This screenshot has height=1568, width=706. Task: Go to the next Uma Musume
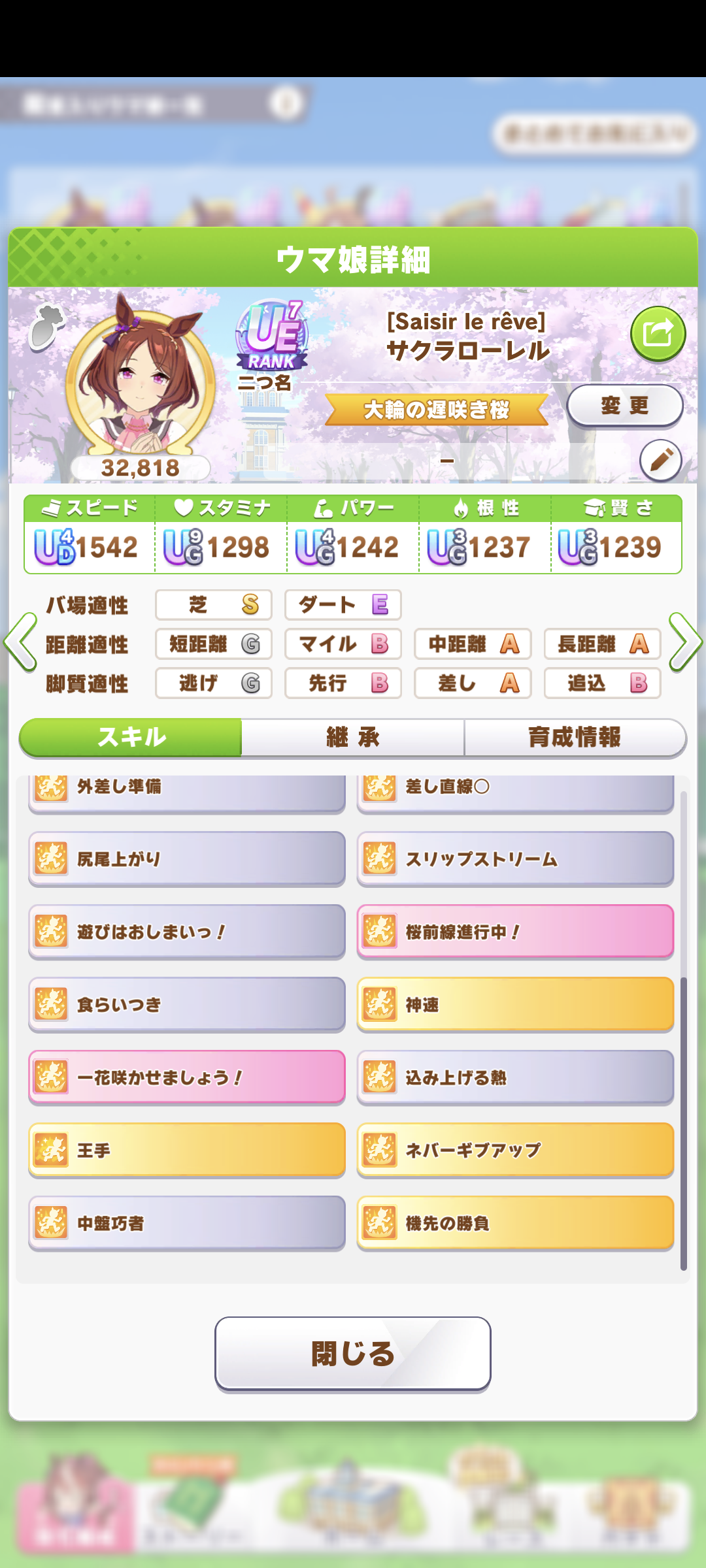[685, 642]
